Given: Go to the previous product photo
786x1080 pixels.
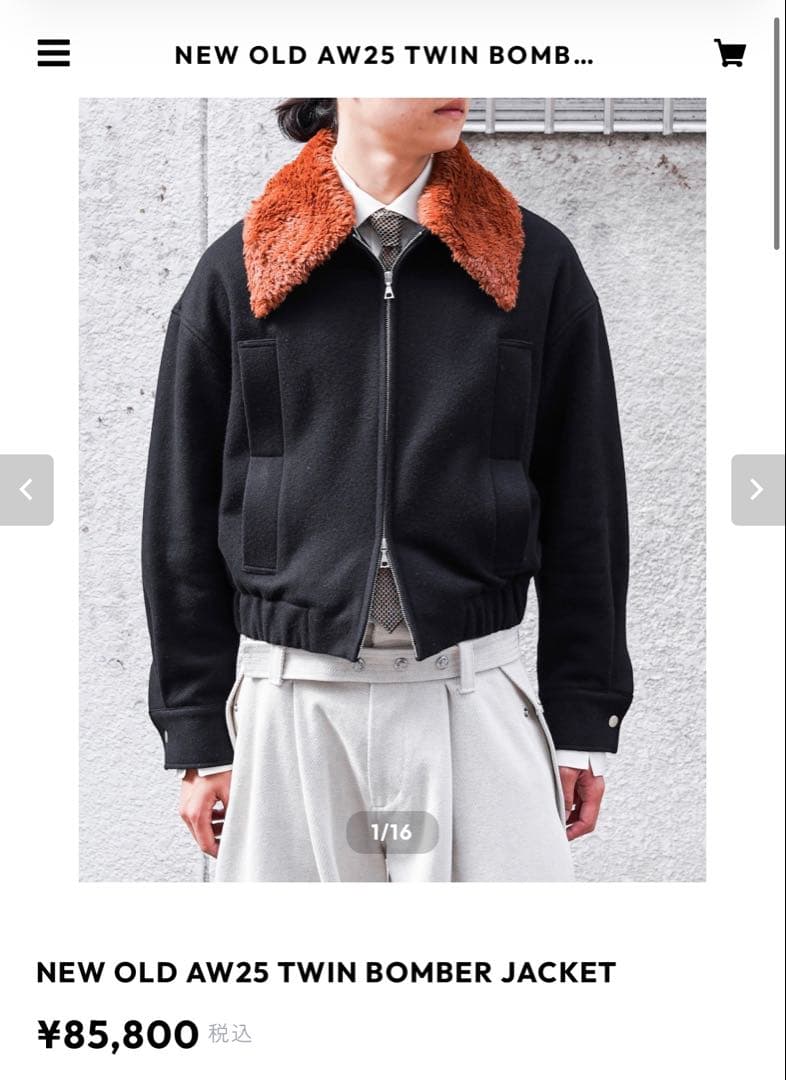Looking at the screenshot, I should 27,490.
